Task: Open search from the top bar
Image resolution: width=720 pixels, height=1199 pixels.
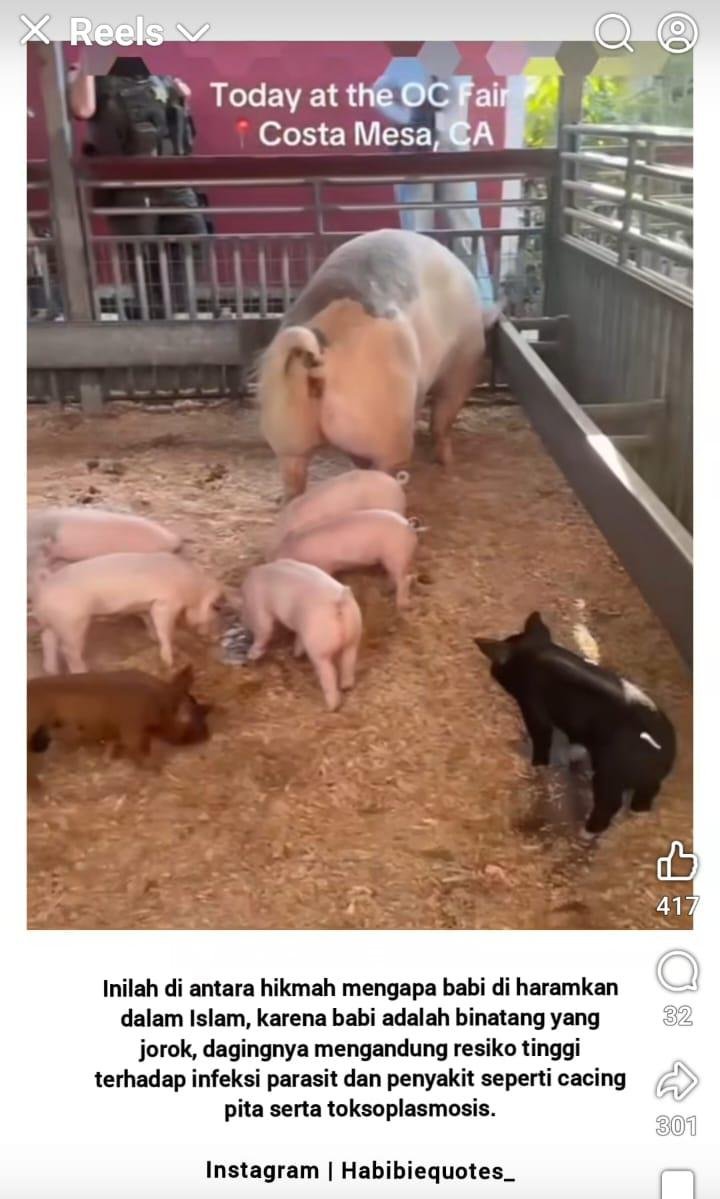Action: (613, 32)
